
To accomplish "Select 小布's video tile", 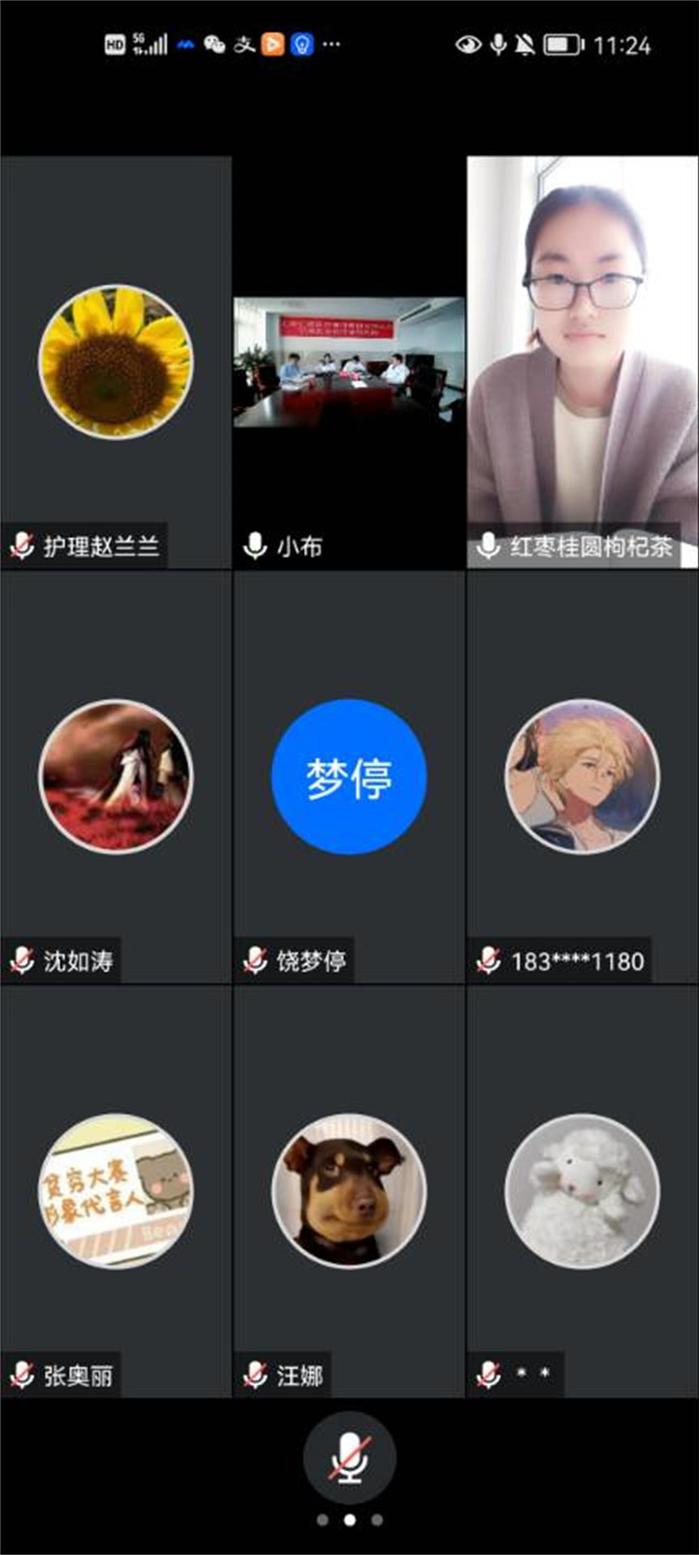I will (x=349, y=363).
